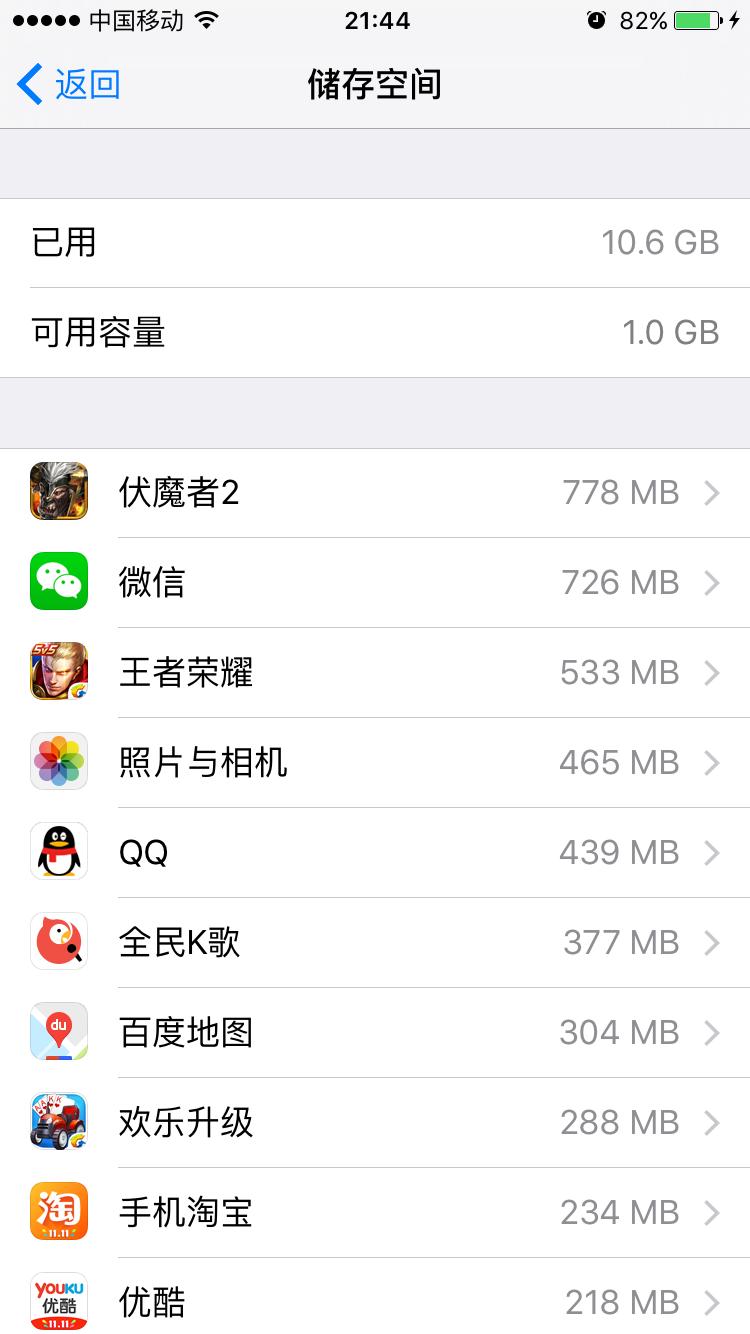Open the 微信 (WeChat) app icon
750x1334 pixels.
pyautogui.click(x=58, y=582)
